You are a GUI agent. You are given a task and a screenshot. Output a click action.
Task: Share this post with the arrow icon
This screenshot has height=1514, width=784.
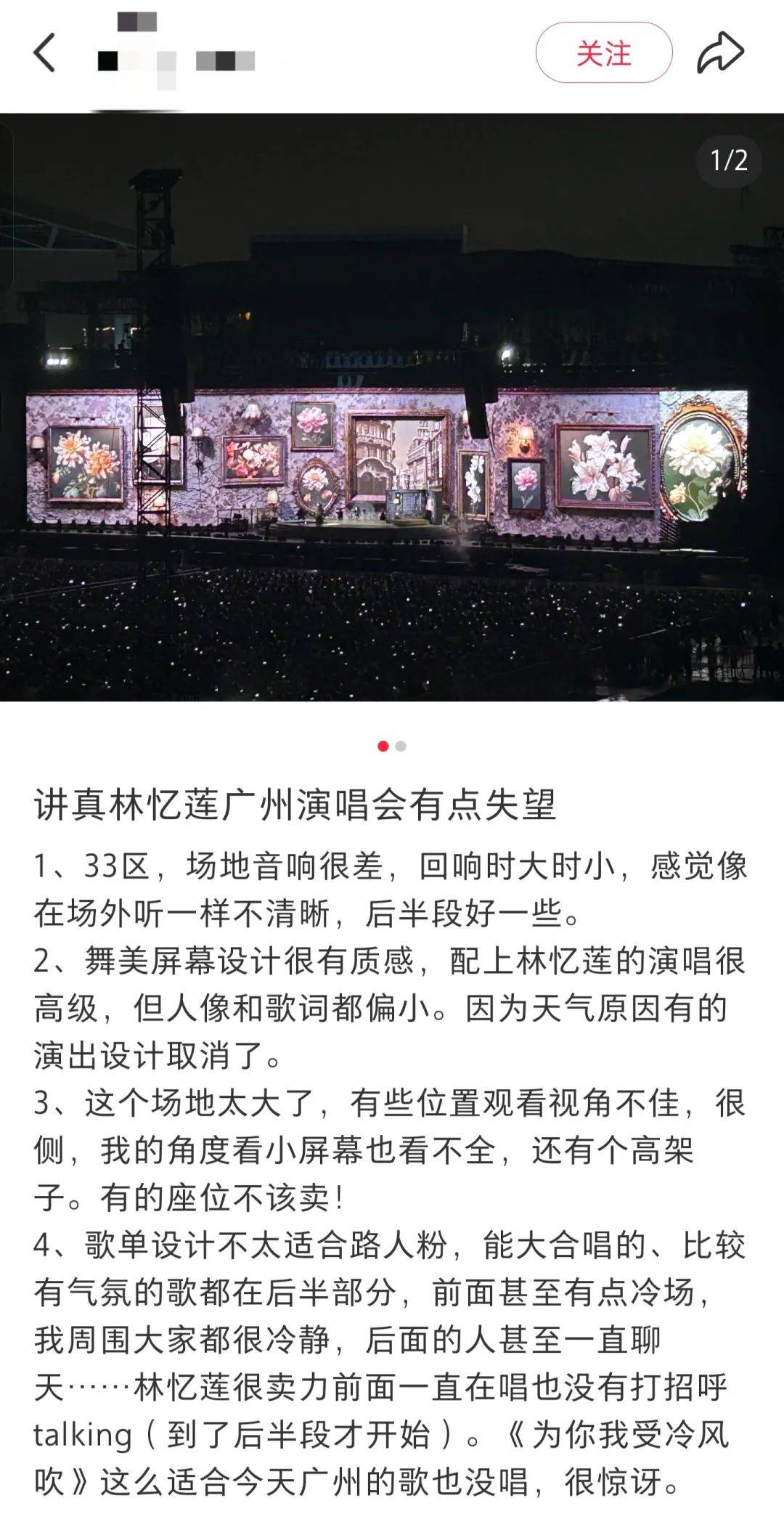720,53
